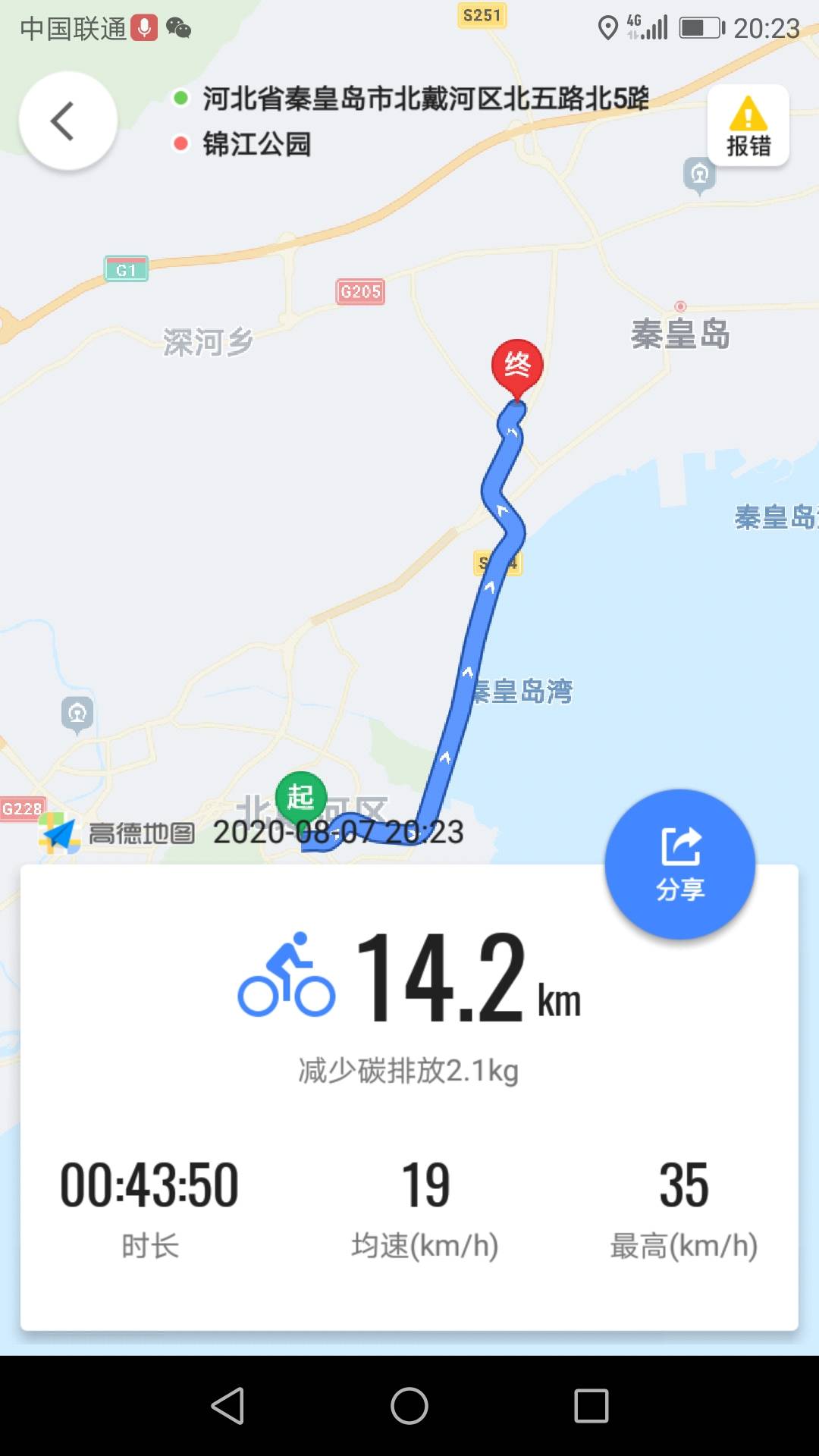Report an error with 报错 button

748,126
